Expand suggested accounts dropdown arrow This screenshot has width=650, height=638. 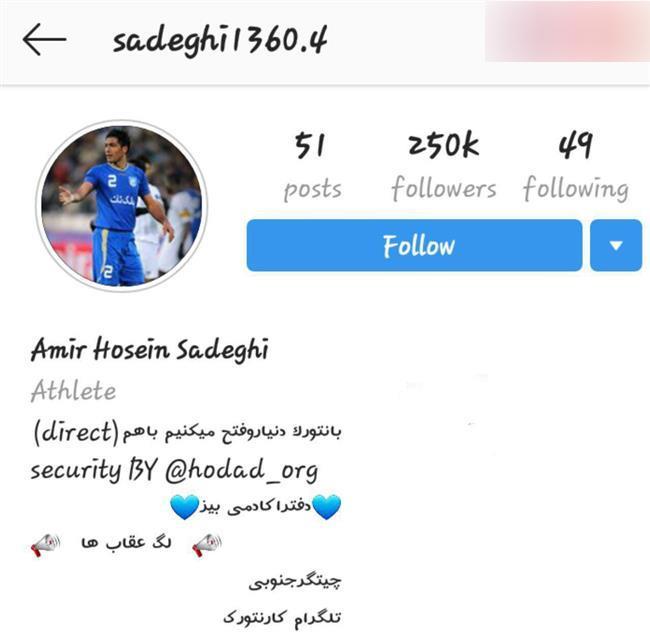pos(615,246)
